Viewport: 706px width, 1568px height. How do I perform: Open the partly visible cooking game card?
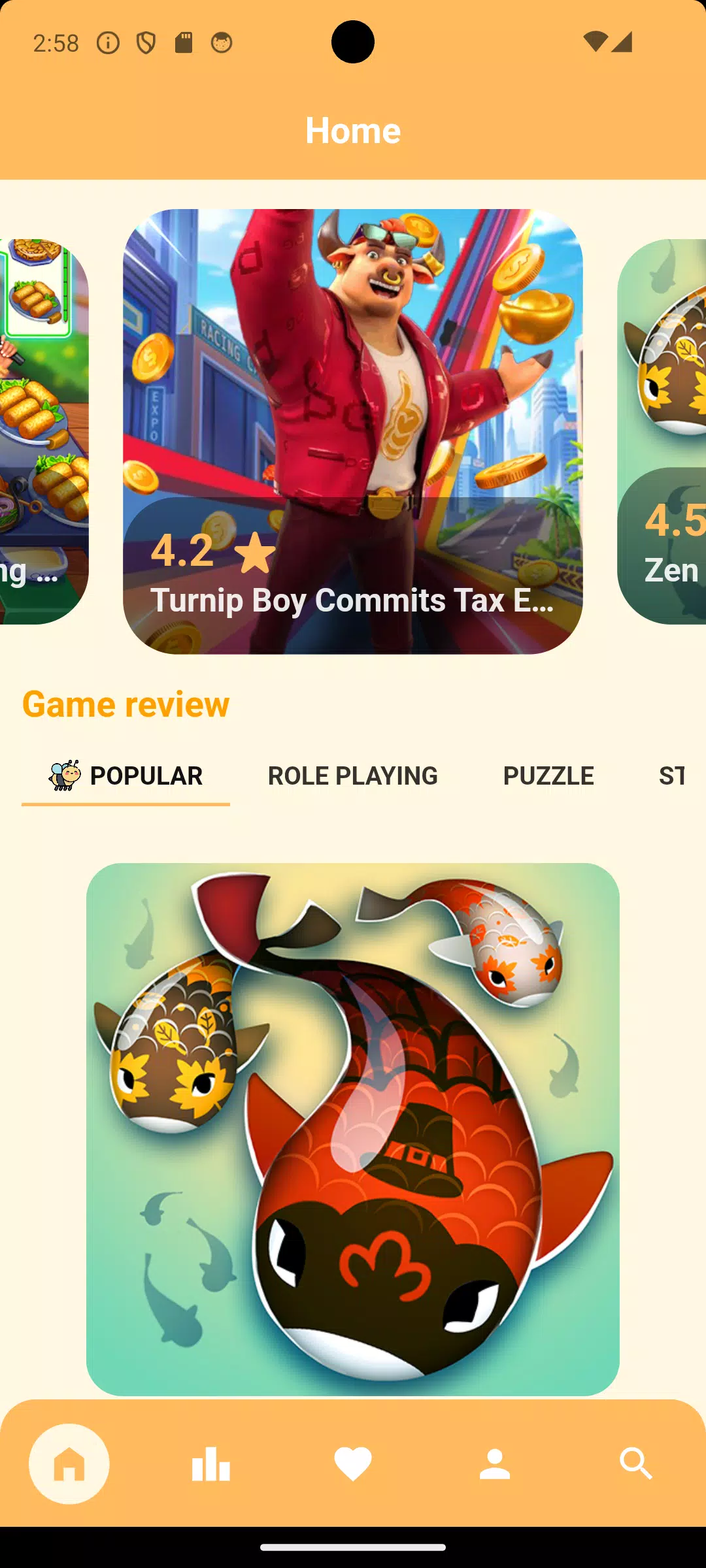(x=42, y=431)
